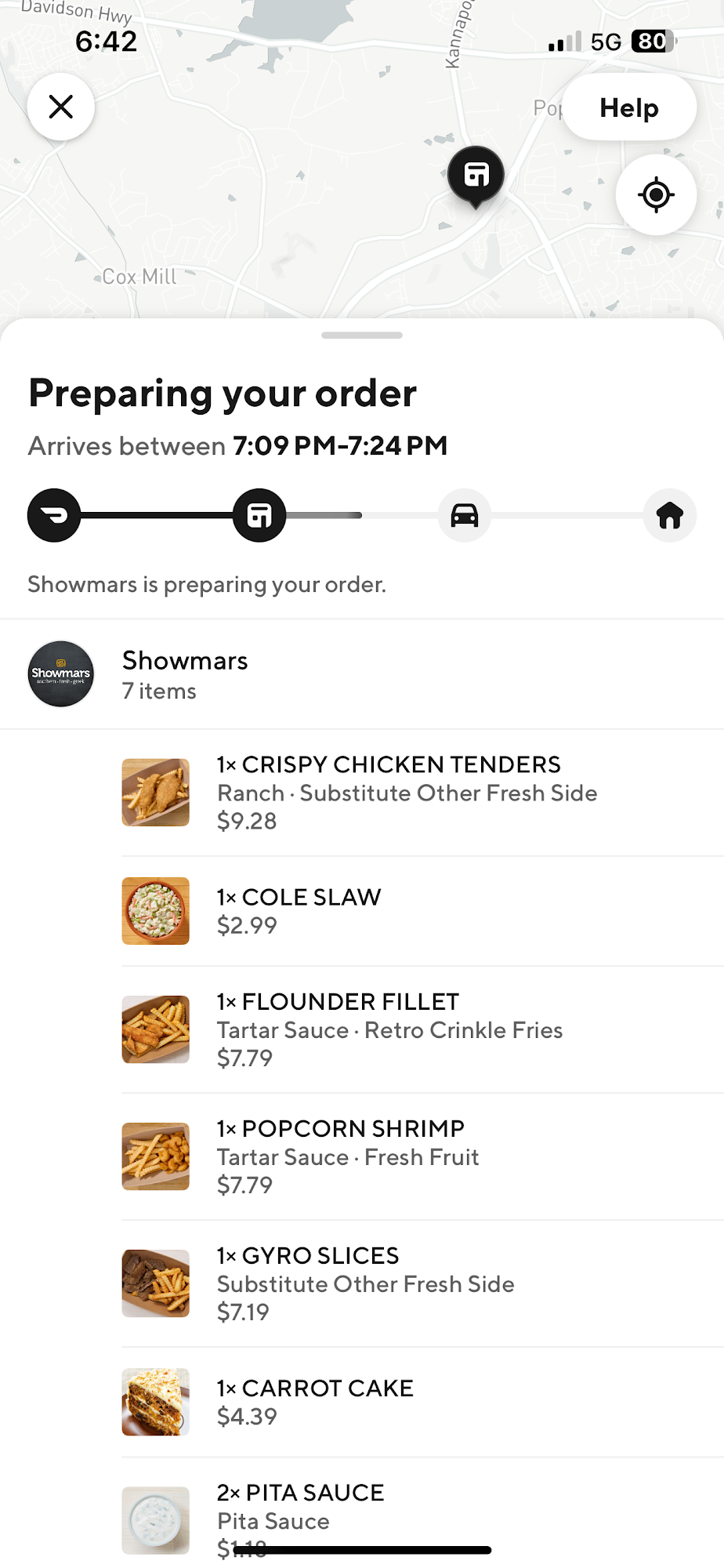Recenter the map on my location
The image size is (724, 1568).
point(656,194)
